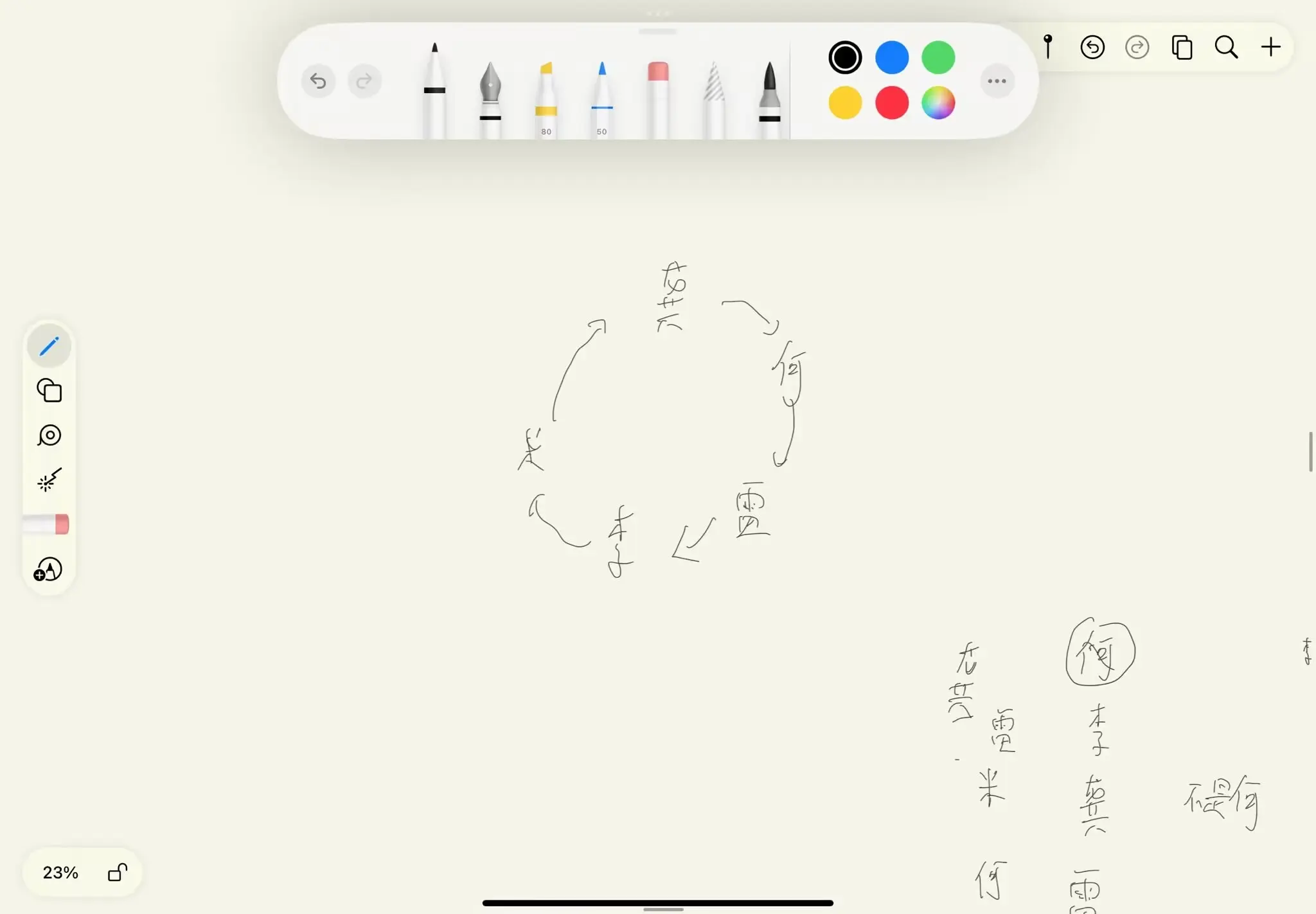Set ink color to red

pyautogui.click(x=892, y=103)
